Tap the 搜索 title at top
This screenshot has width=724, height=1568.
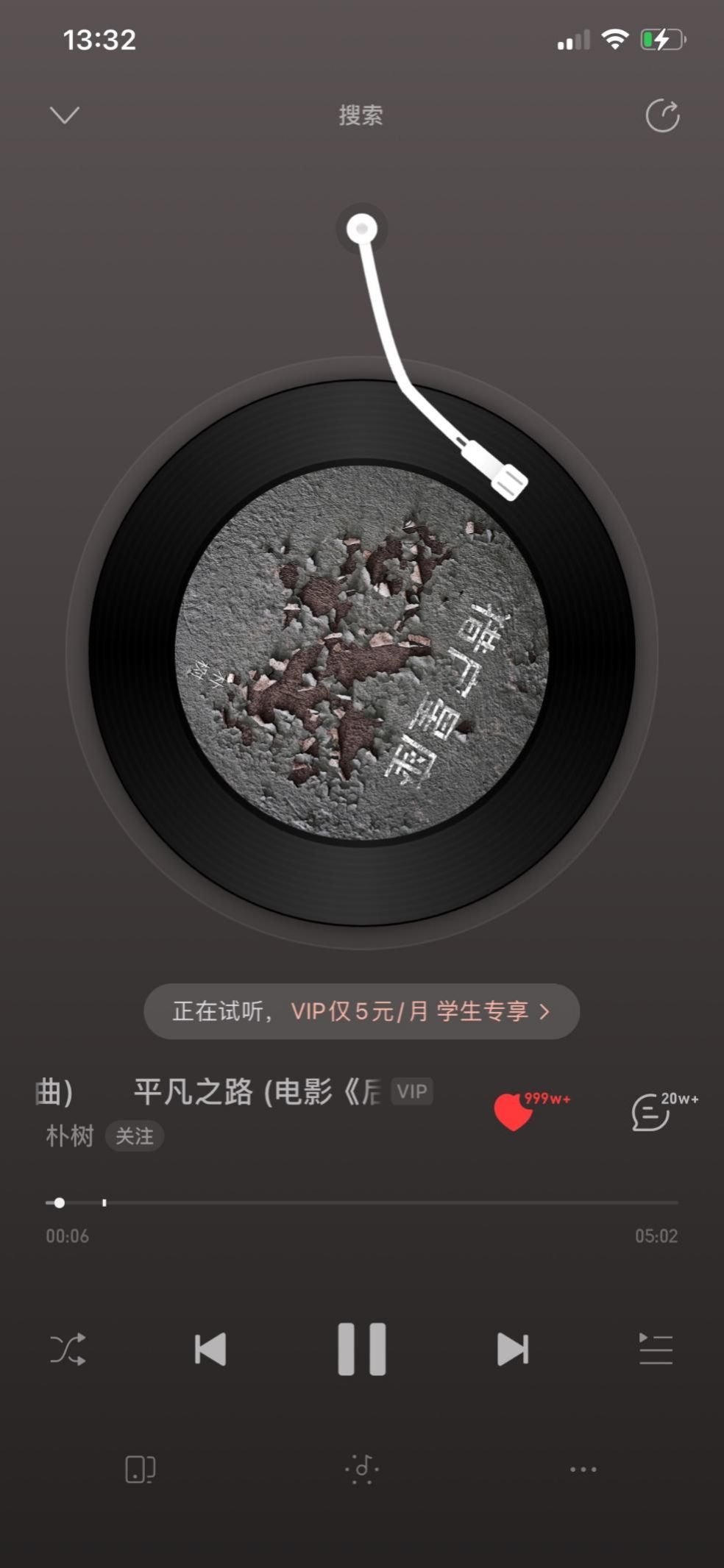coord(361,115)
